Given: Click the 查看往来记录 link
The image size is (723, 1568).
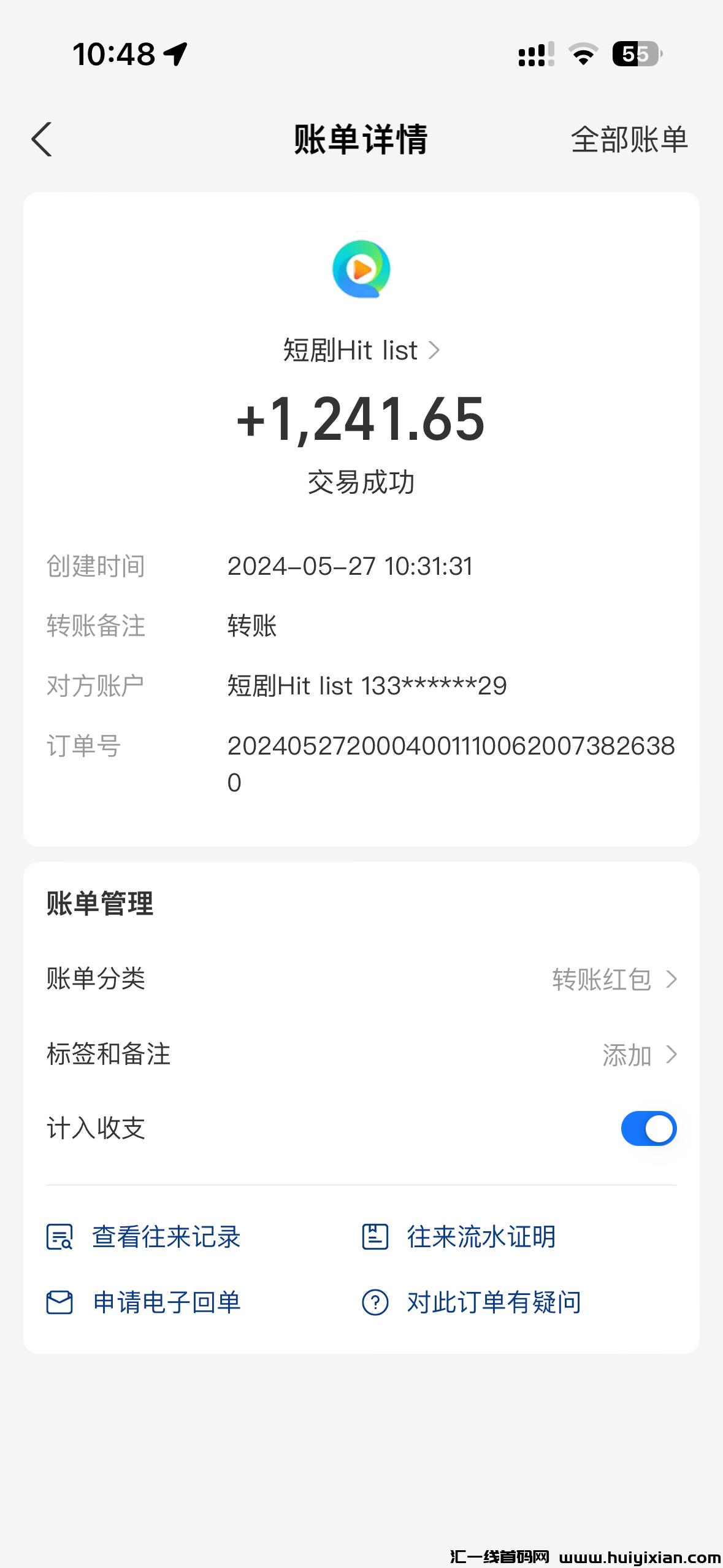Looking at the screenshot, I should 166,1237.
